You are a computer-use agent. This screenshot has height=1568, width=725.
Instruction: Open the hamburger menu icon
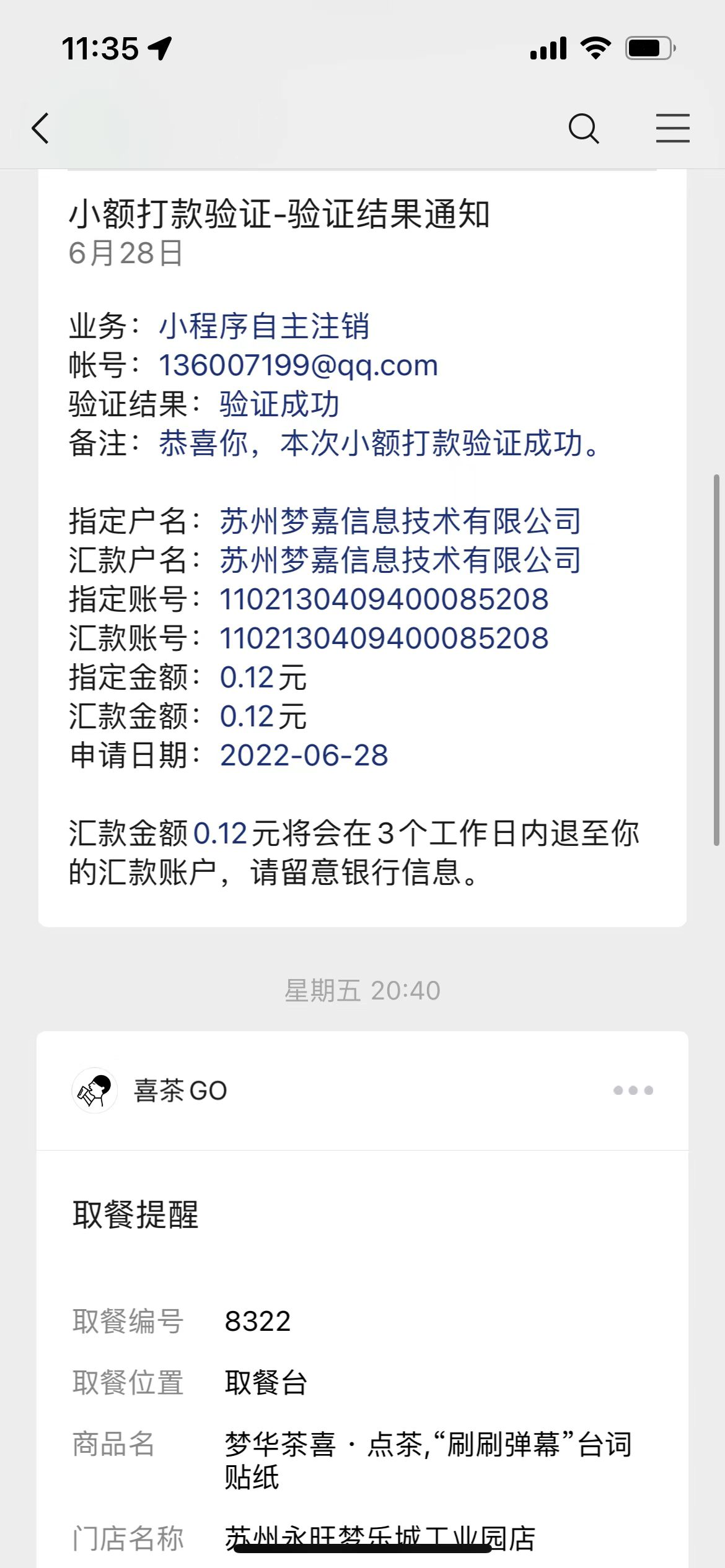pyautogui.click(x=672, y=129)
